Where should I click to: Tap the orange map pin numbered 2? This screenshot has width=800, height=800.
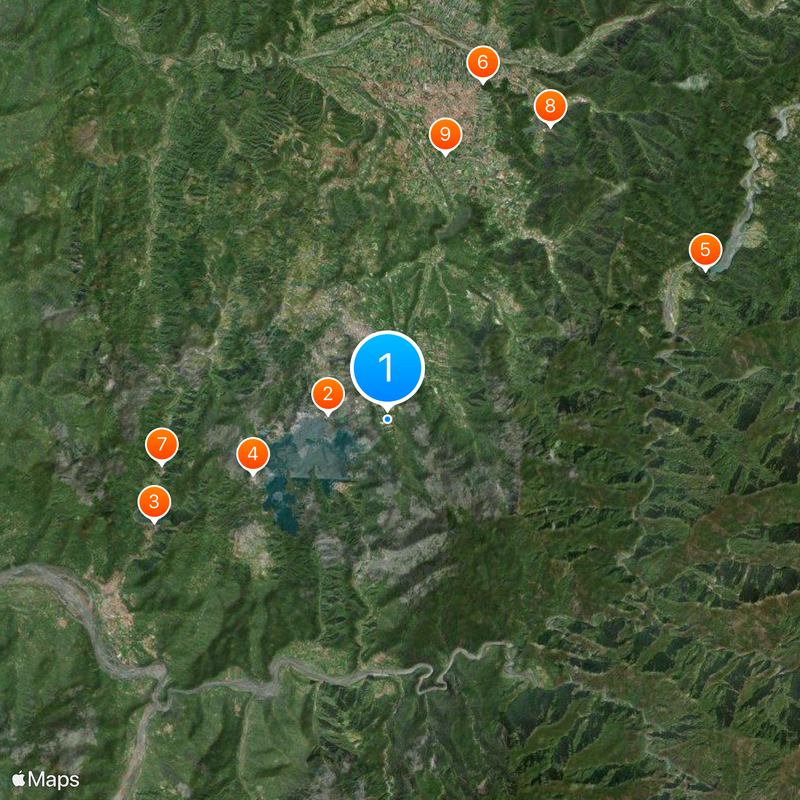pyautogui.click(x=327, y=395)
